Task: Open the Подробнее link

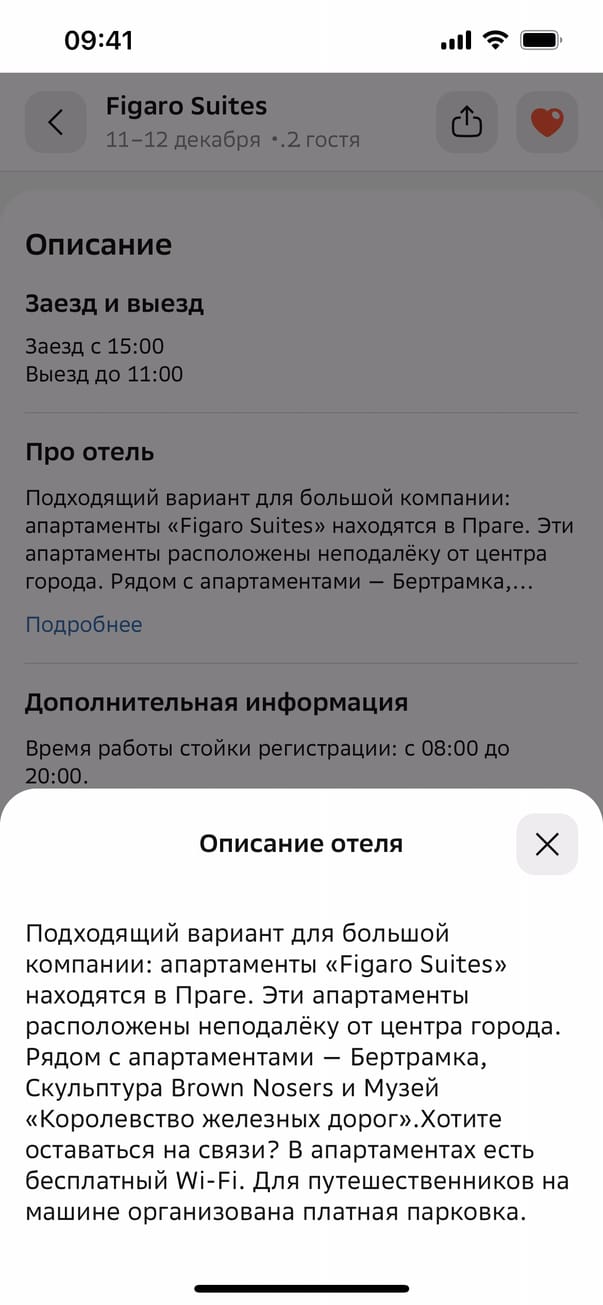Action: (x=84, y=624)
